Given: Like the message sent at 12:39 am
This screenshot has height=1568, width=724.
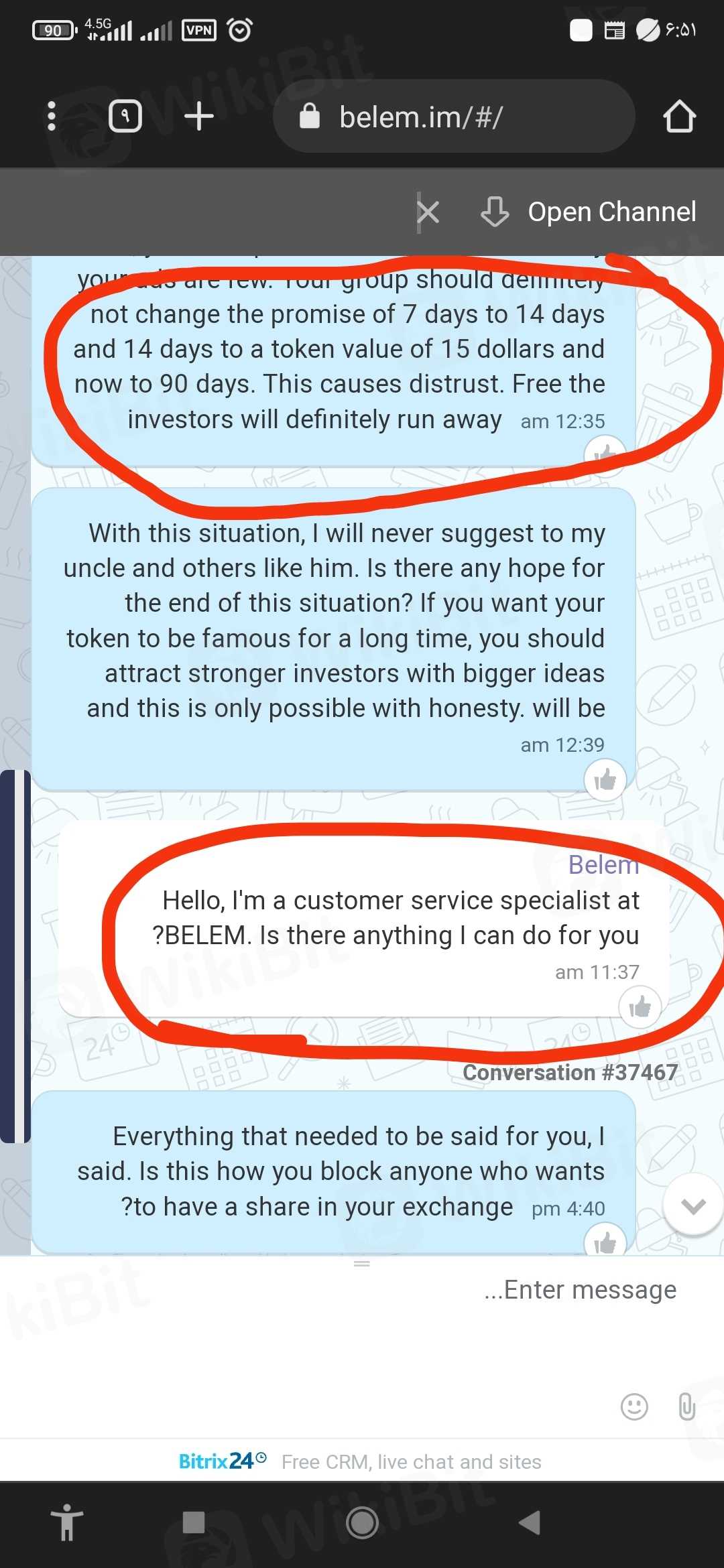Looking at the screenshot, I should [x=605, y=780].
